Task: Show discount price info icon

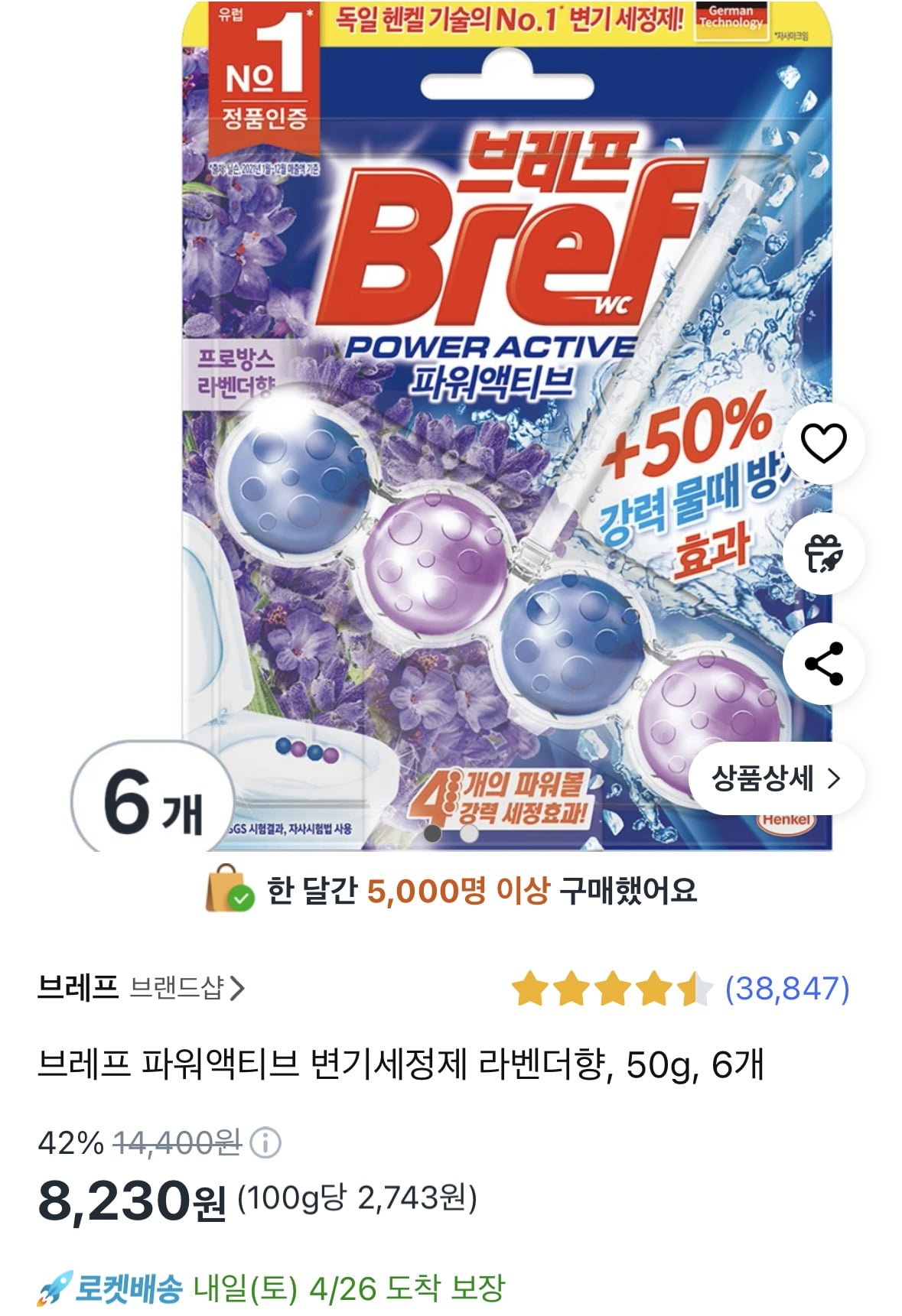Action: point(265,1143)
